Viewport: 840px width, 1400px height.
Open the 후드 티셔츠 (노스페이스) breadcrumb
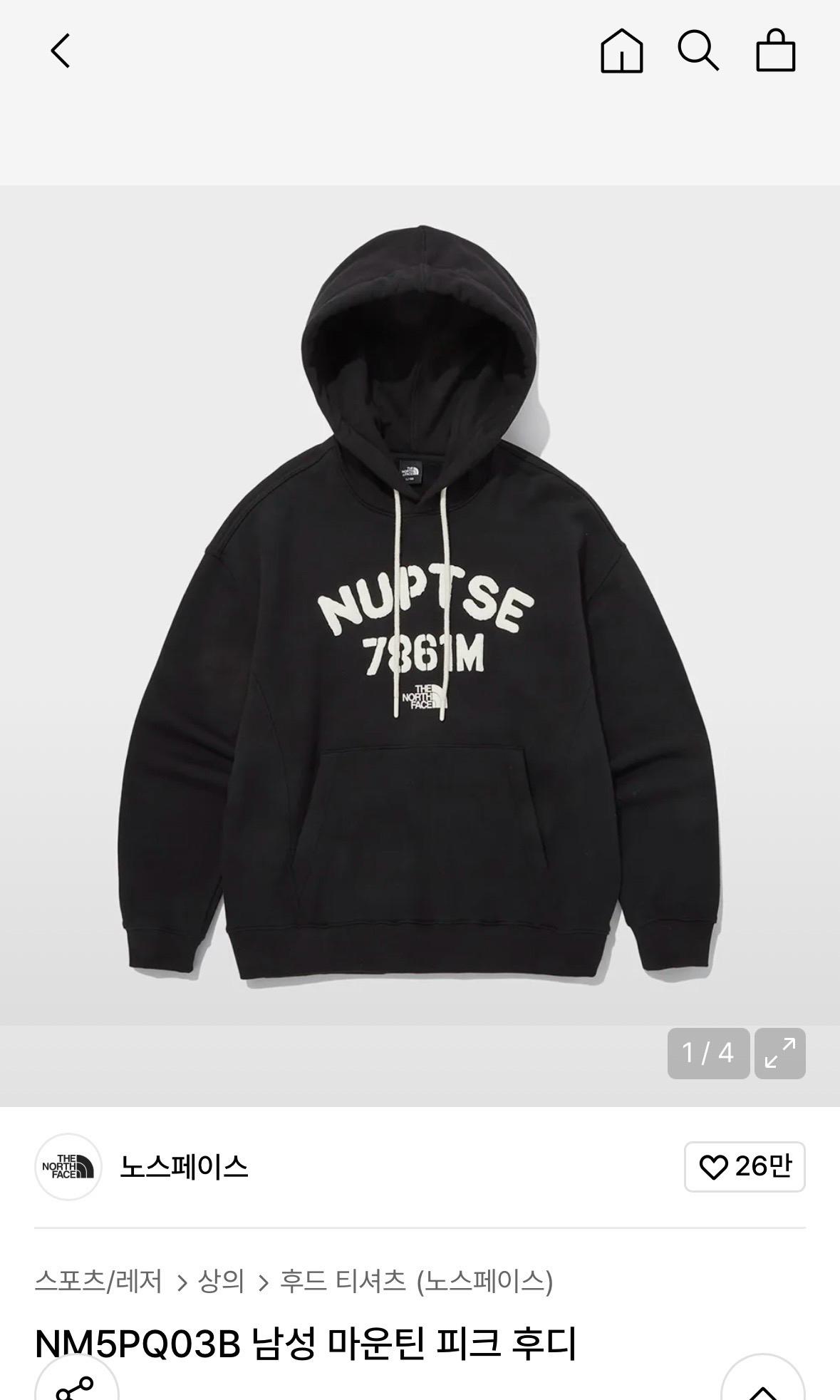click(416, 1282)
